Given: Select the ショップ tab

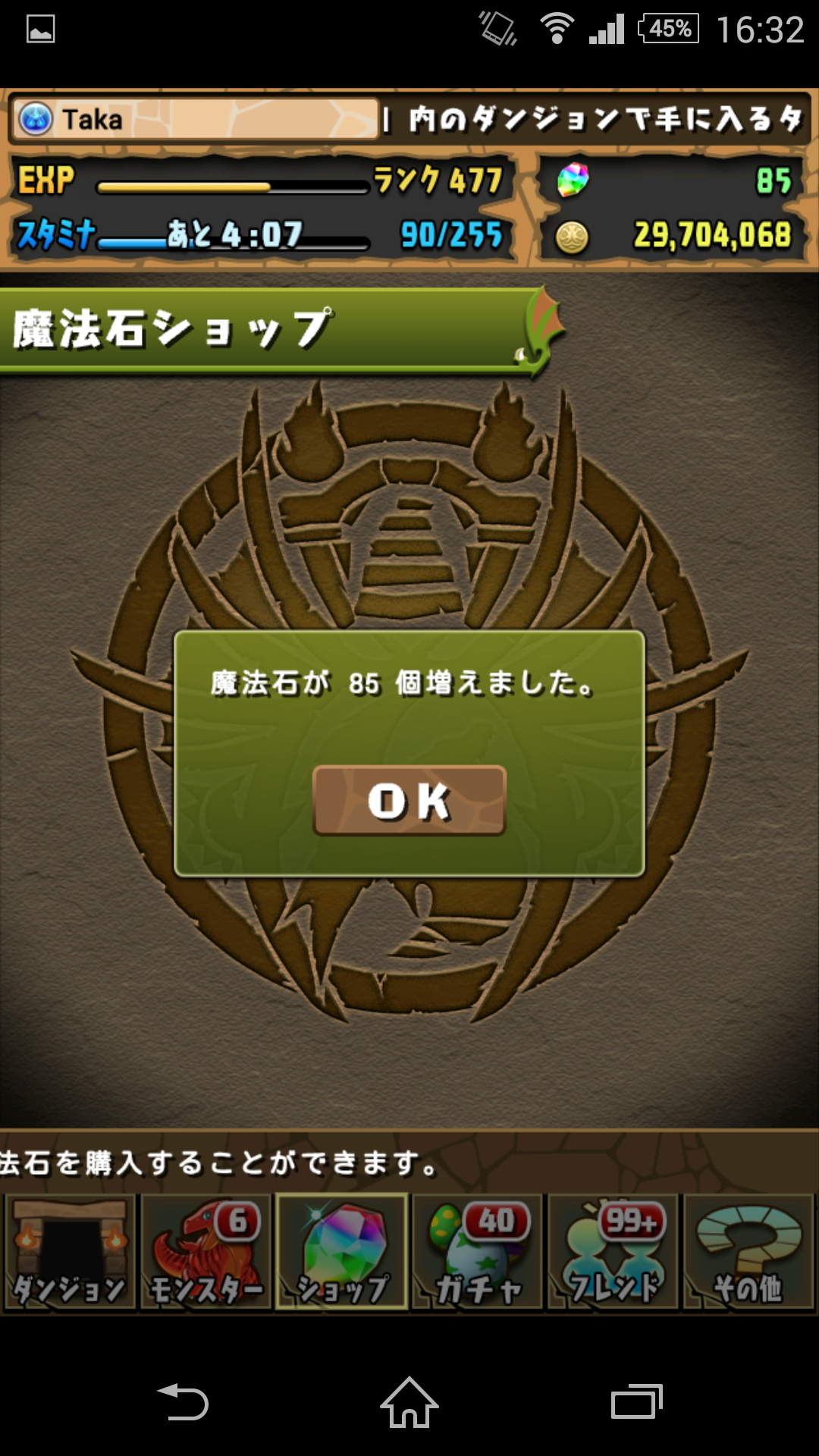Looking at the screenshot, I should coord(341,1252).
